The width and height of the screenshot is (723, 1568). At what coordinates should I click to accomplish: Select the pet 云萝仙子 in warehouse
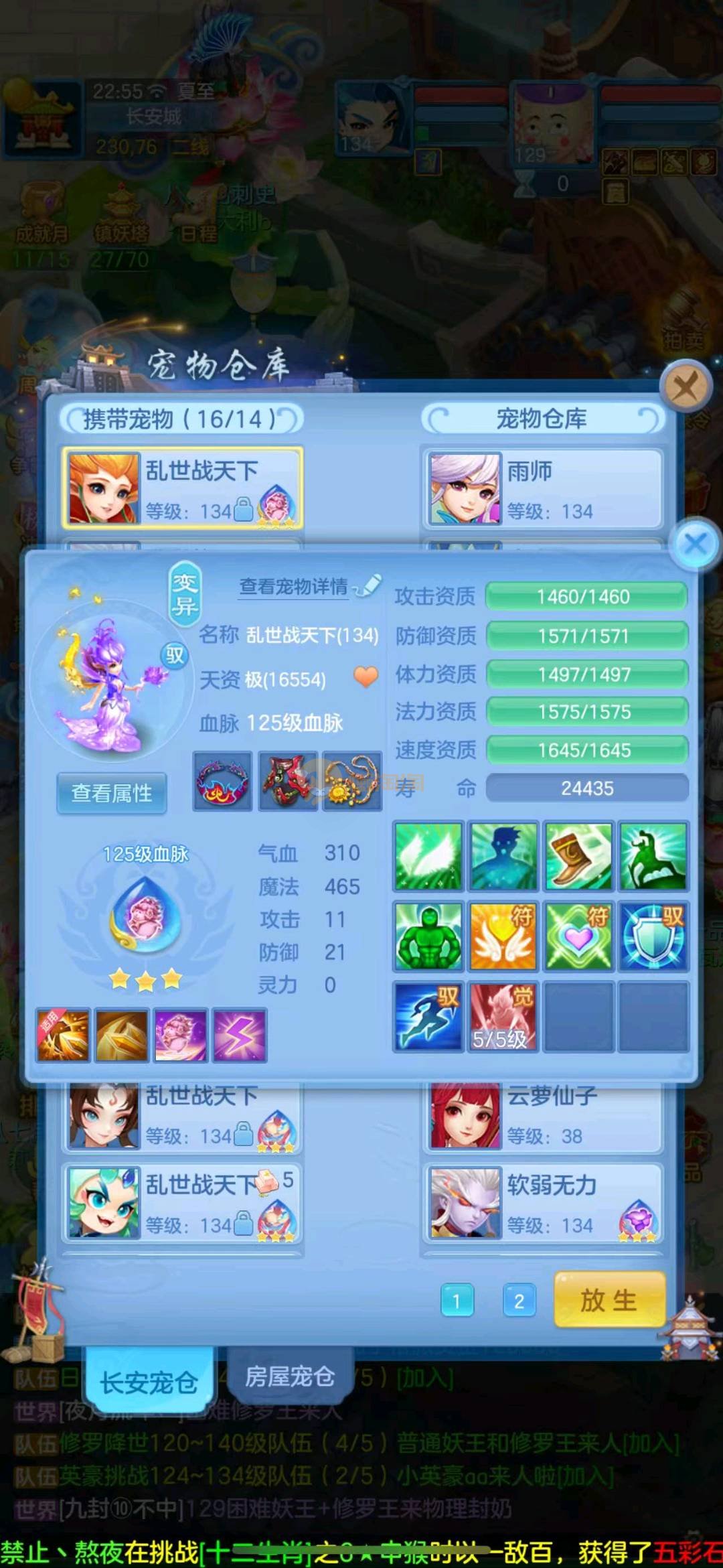click(x=542, y=1117)
